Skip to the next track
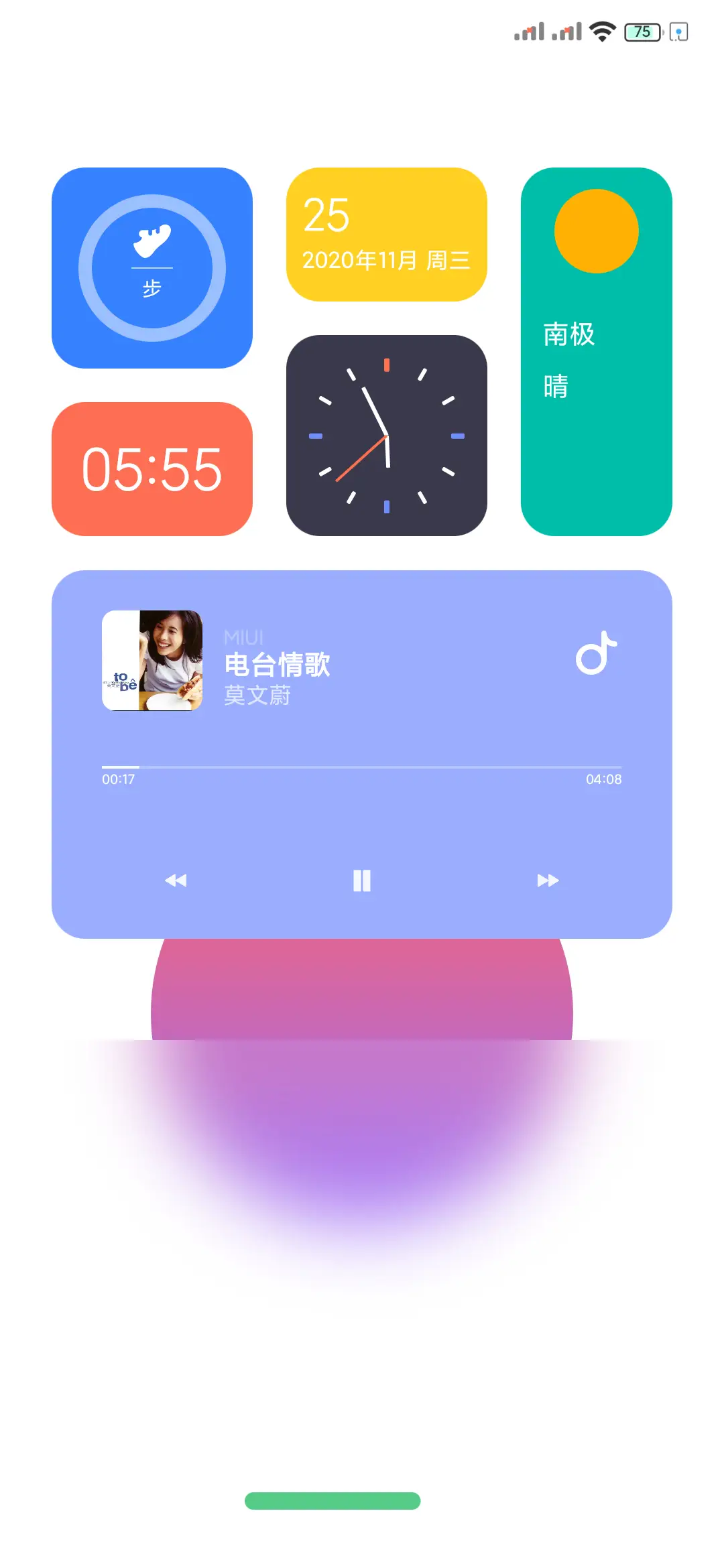Screen dimensions: 724x1568 548,880
